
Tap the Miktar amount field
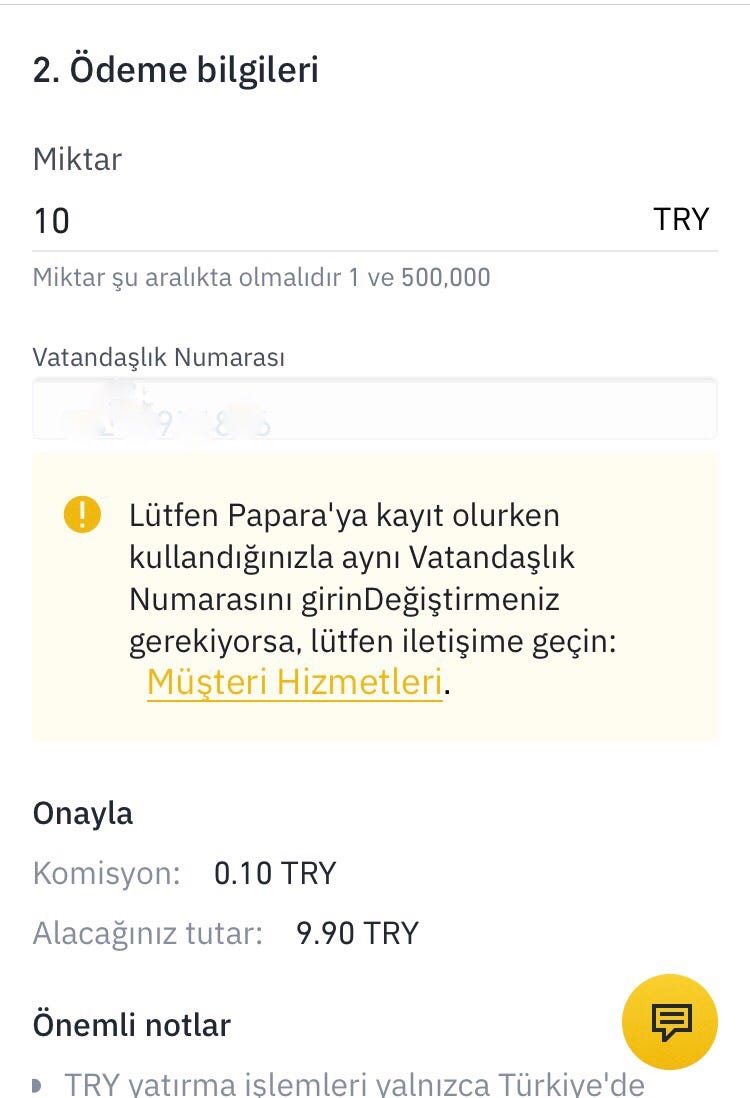[x=330, y=220]
